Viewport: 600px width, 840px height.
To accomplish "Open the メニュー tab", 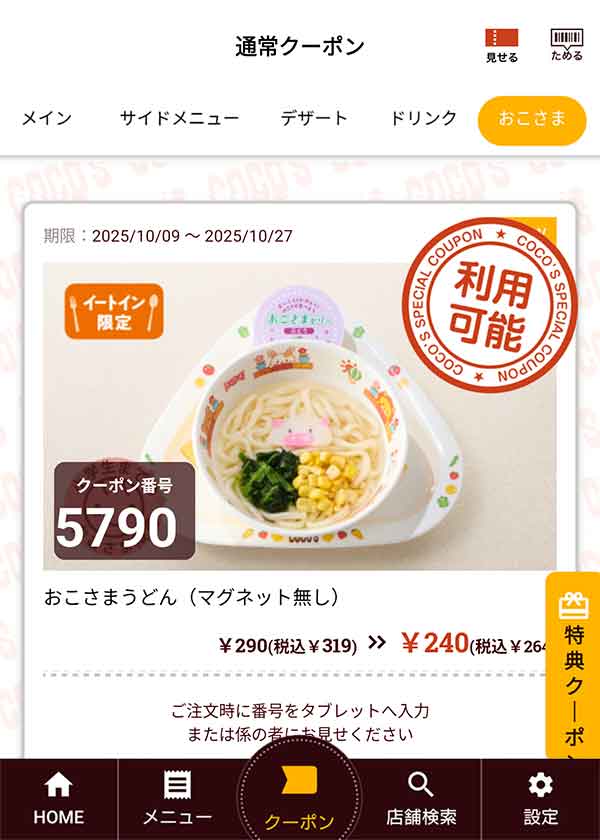I will 177,799.
